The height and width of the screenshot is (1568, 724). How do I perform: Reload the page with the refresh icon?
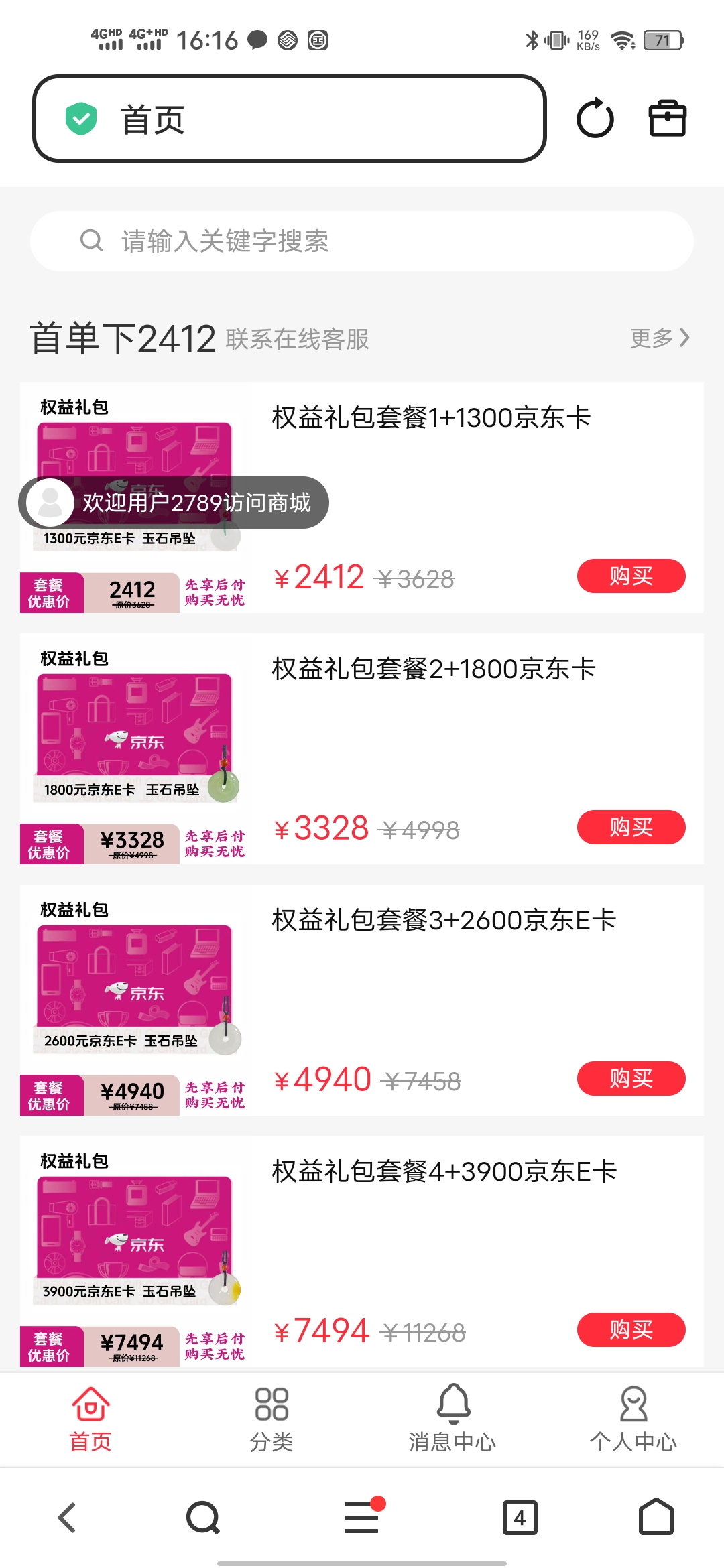[x=595, y=119]
